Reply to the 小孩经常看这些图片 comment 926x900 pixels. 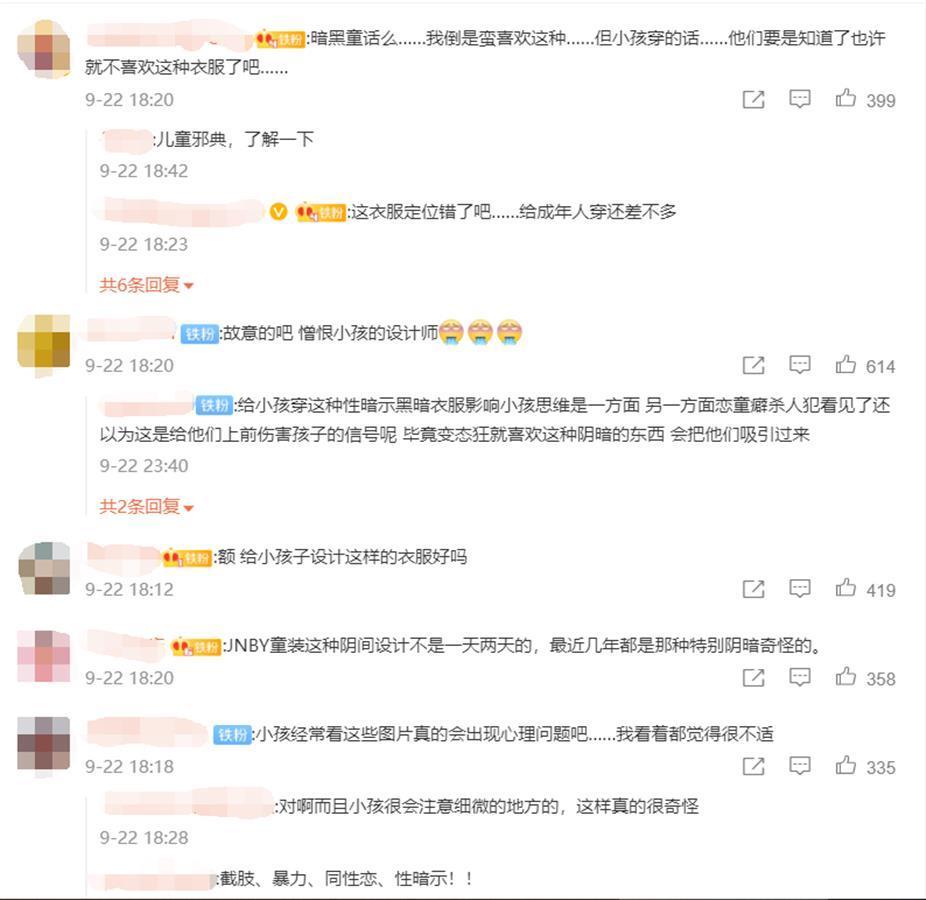point(800,767)
